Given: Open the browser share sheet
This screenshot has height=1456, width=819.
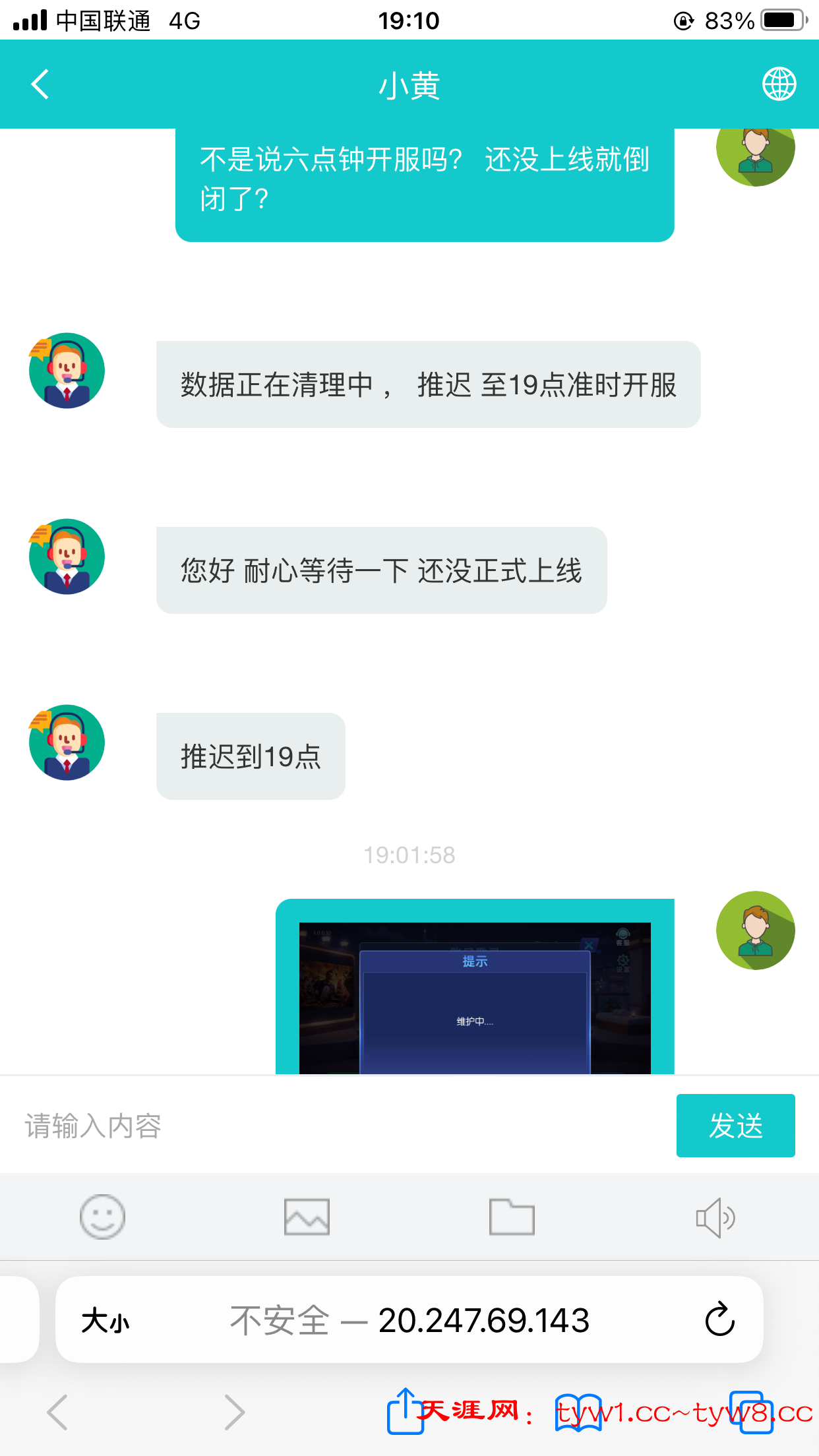Looking at the screenshot, I should coord(405,1411).
